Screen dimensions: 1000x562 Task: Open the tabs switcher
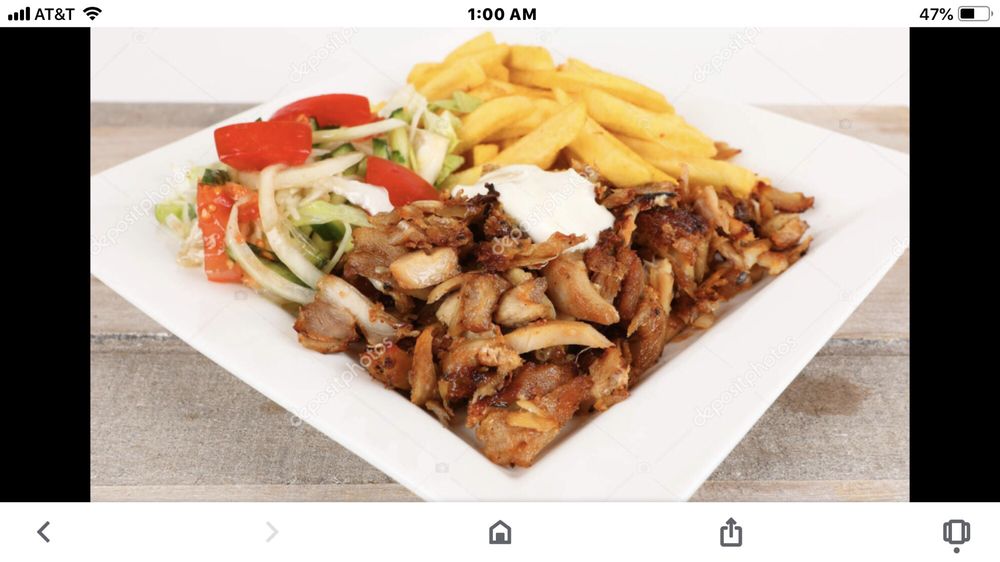[x=956, y=533]
